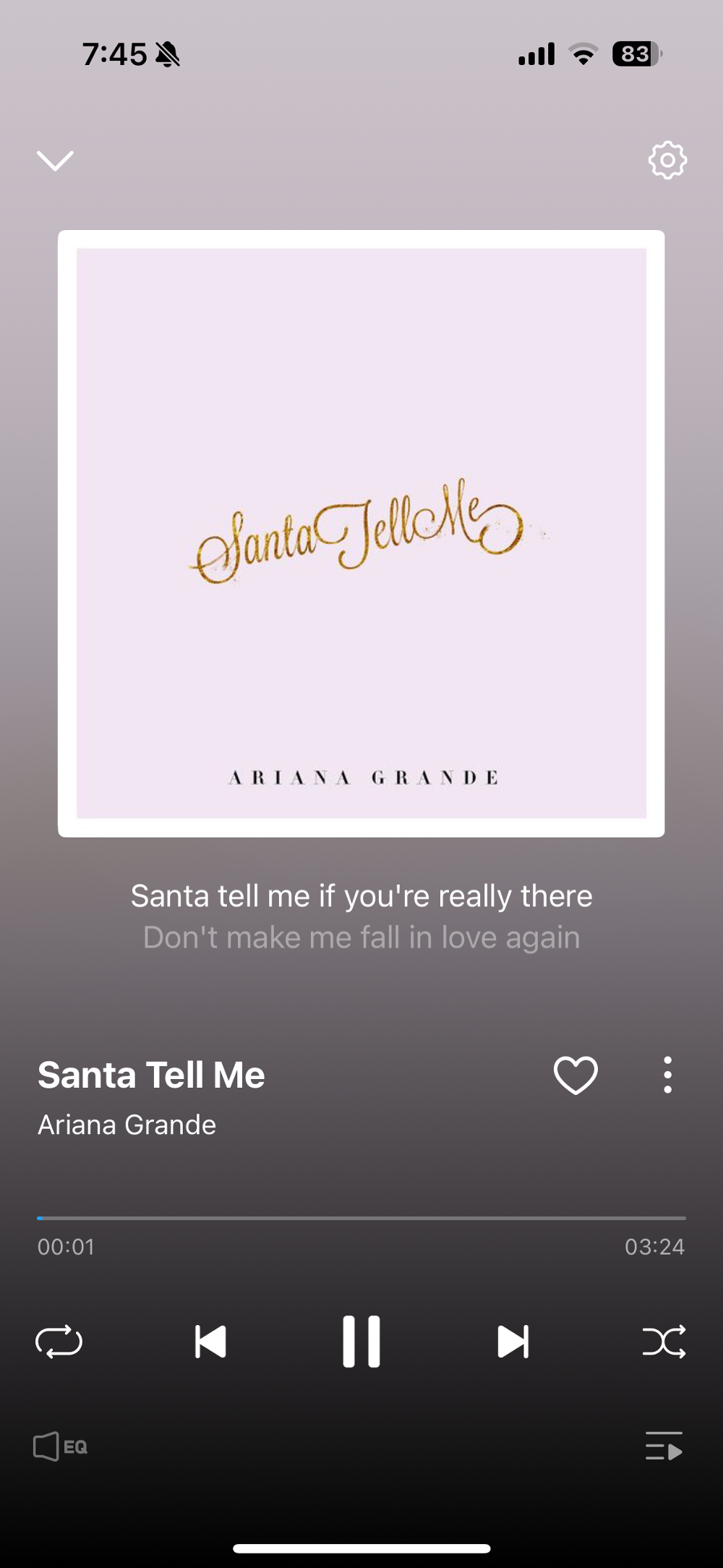The height and width of the screenshot is (1568, 723).
Task: Go back to the previous track
Action: click(x=210, y=1342)
